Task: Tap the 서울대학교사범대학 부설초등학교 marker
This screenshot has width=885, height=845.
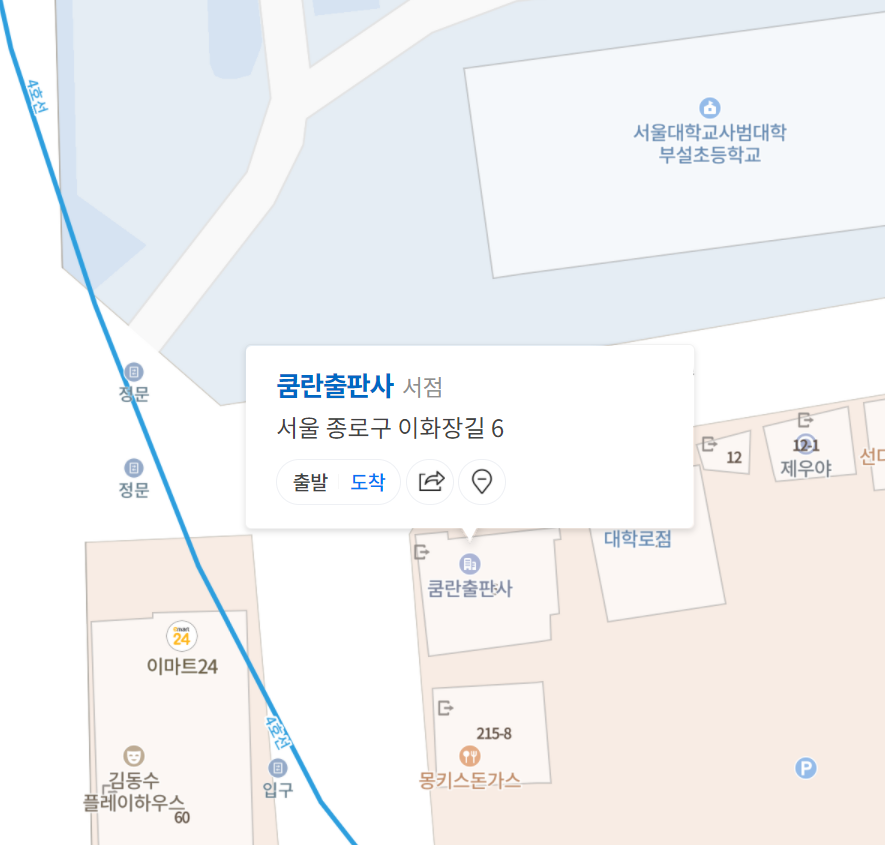Action: (709, 108)
